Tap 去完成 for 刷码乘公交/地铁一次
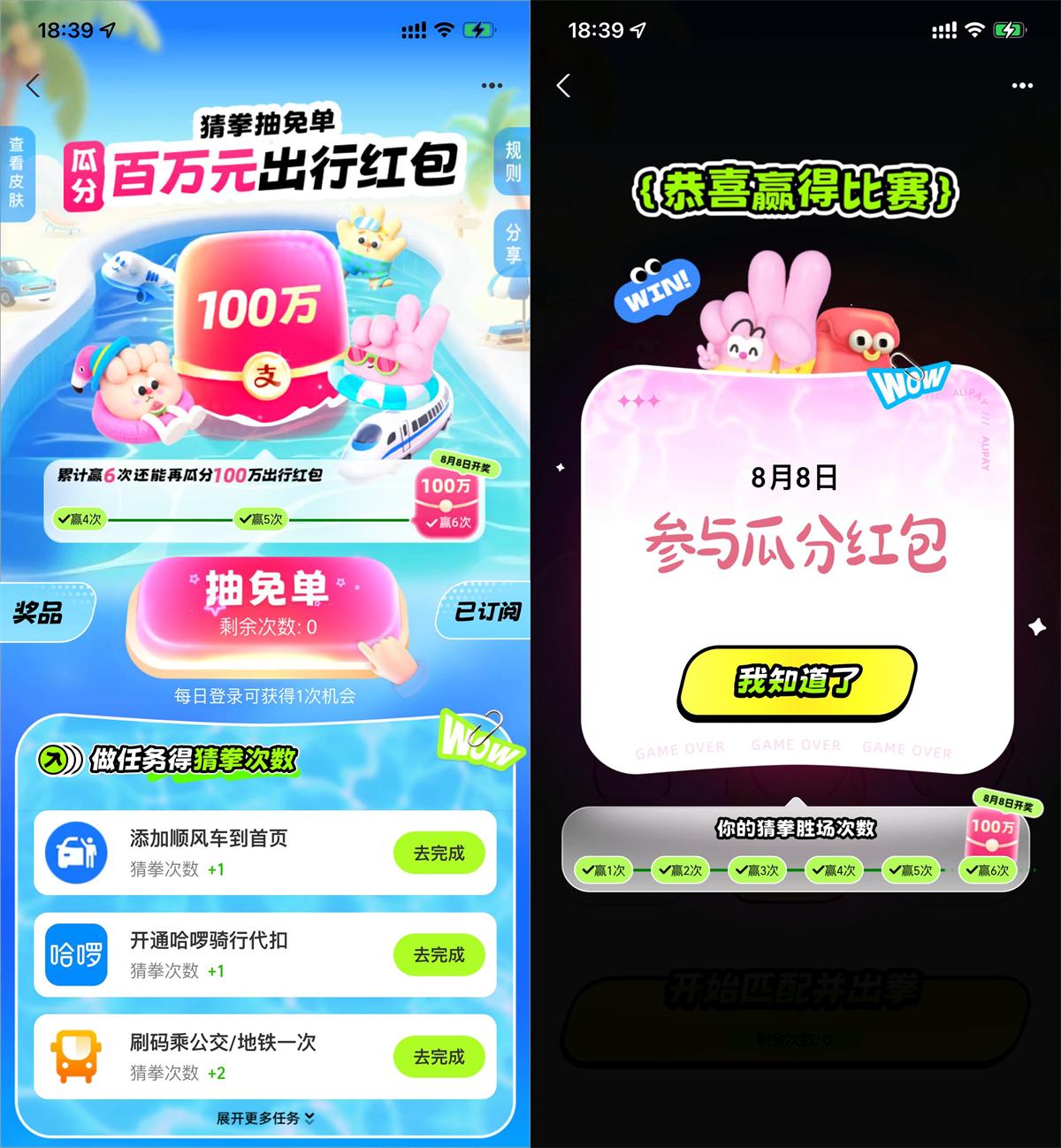 tap(439, 1057)
